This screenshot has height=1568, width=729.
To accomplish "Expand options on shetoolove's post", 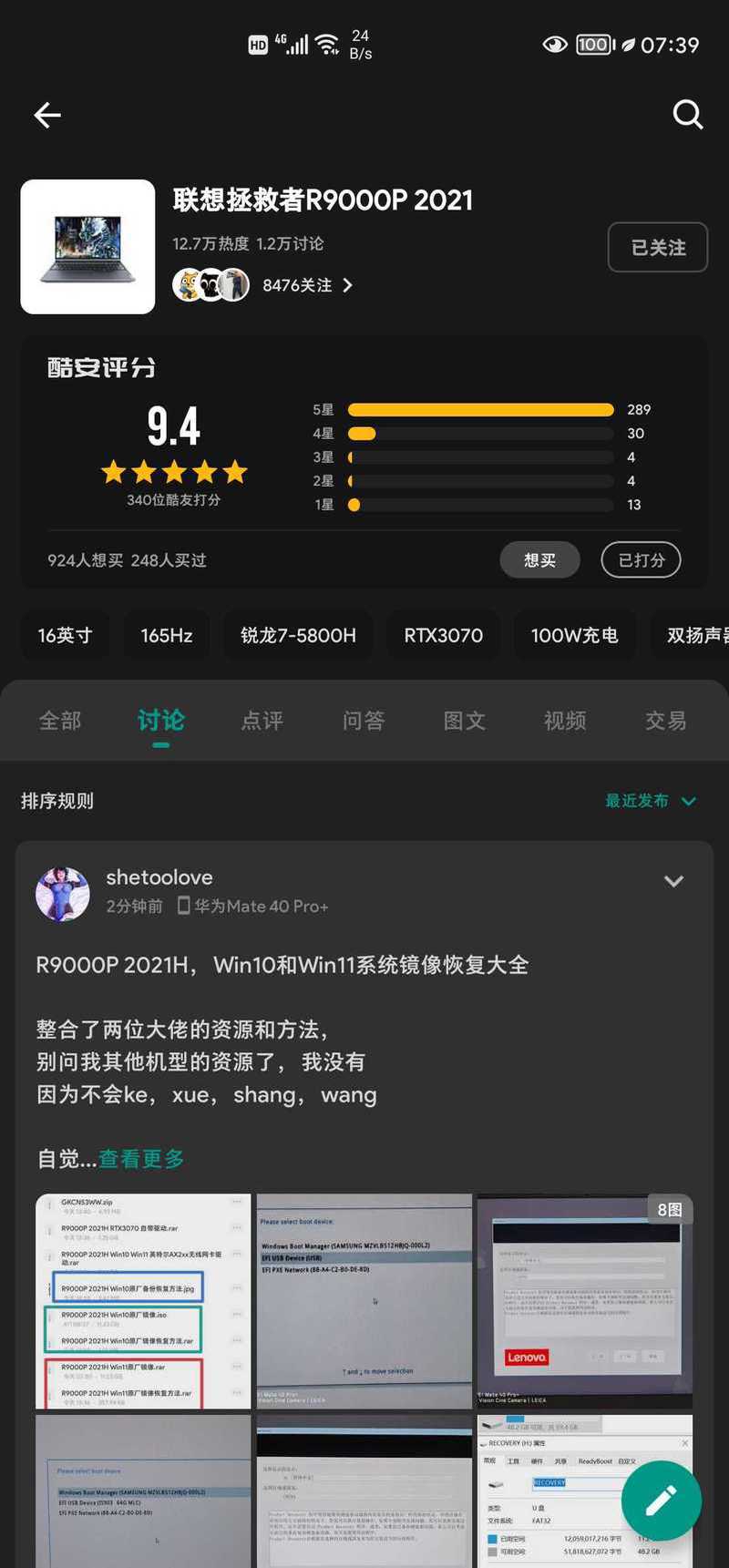I will [673, 881].
